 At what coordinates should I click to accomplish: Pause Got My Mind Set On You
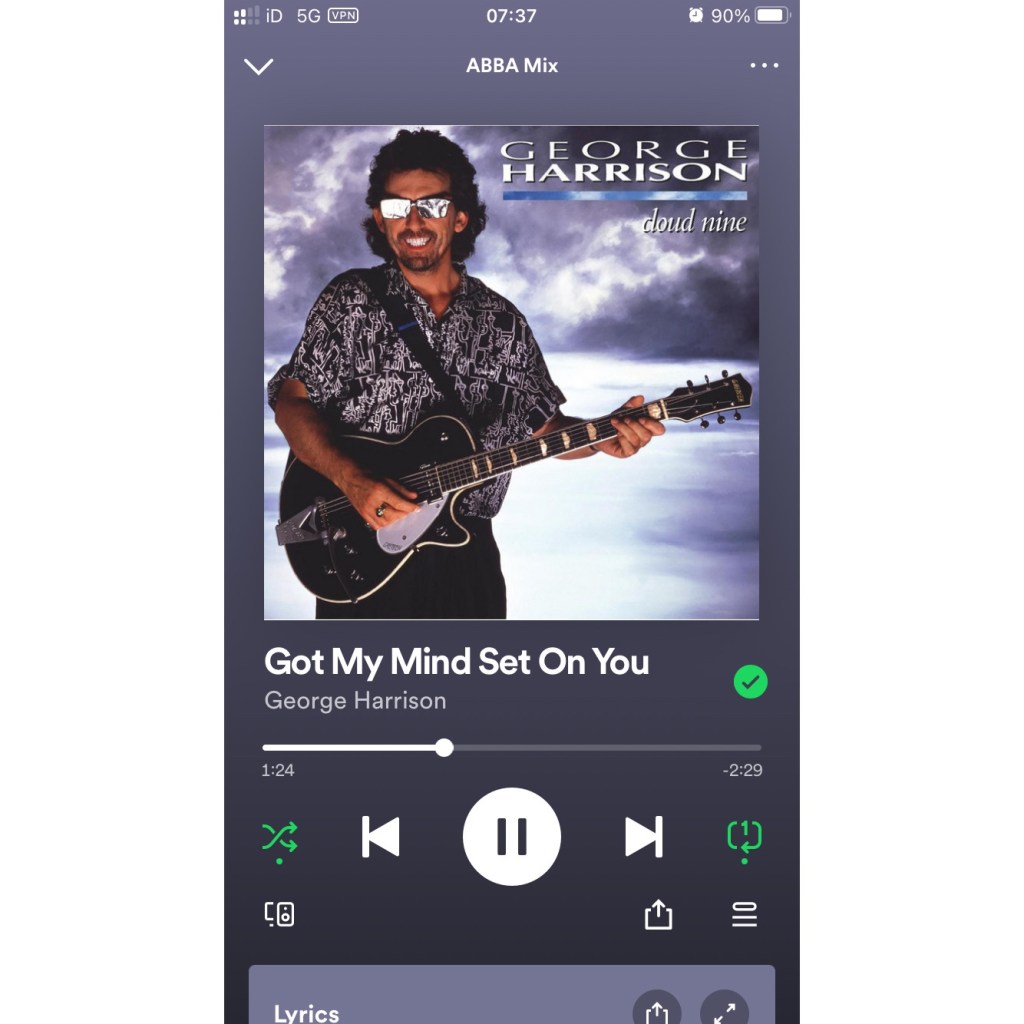point(512,836)
